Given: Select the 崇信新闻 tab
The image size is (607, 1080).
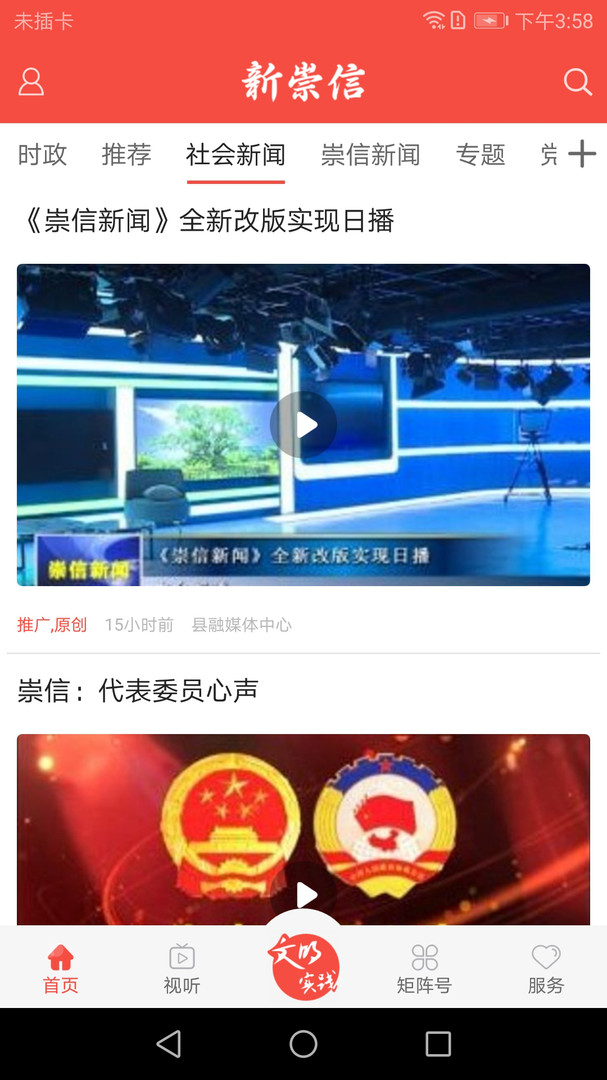Looking at the screenshot, I should (370, 155).
